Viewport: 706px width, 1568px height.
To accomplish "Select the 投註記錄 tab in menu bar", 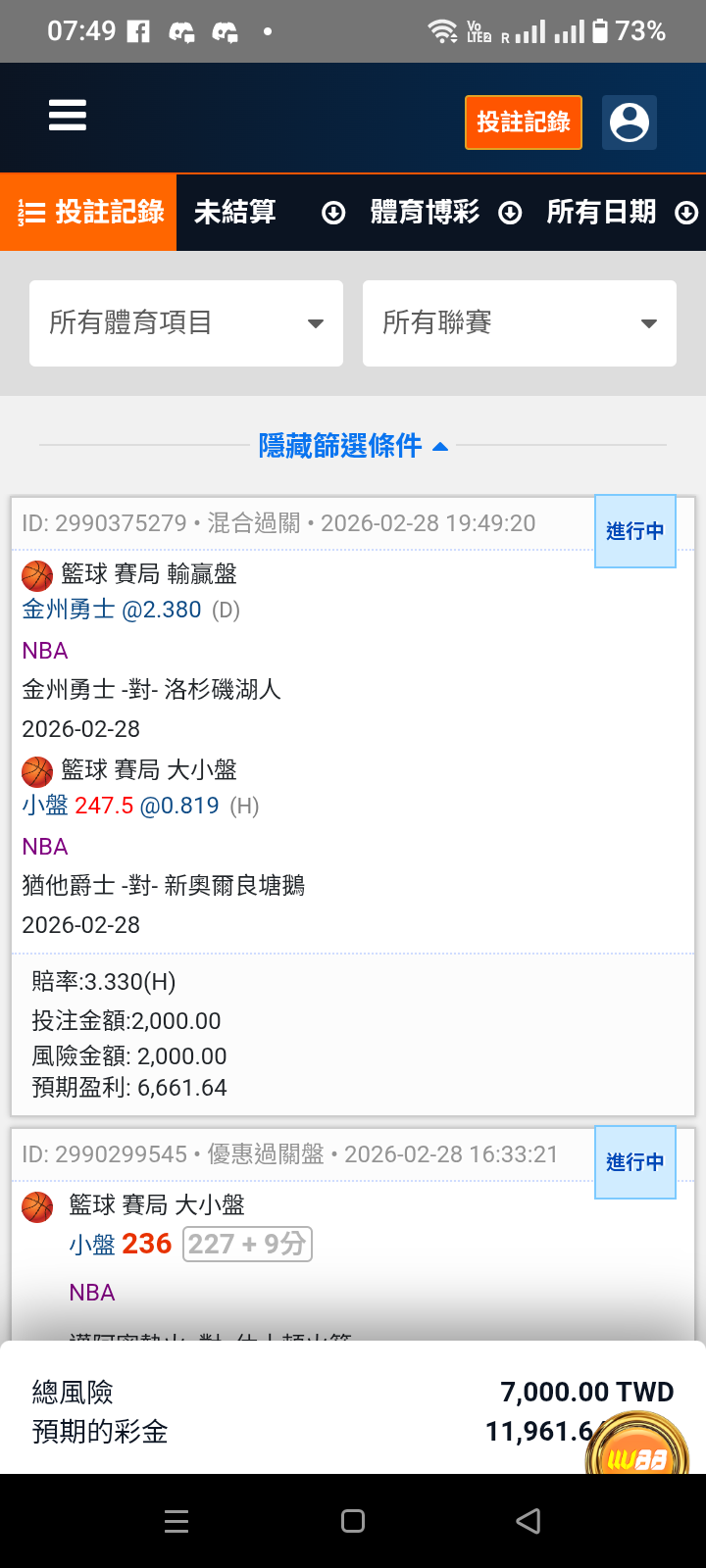I will tap(88, 212).
